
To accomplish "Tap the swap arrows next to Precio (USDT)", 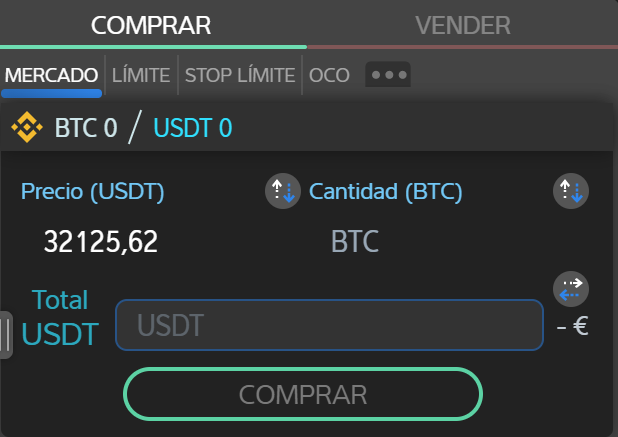I will pyautogui.click(x=282, y=191).
